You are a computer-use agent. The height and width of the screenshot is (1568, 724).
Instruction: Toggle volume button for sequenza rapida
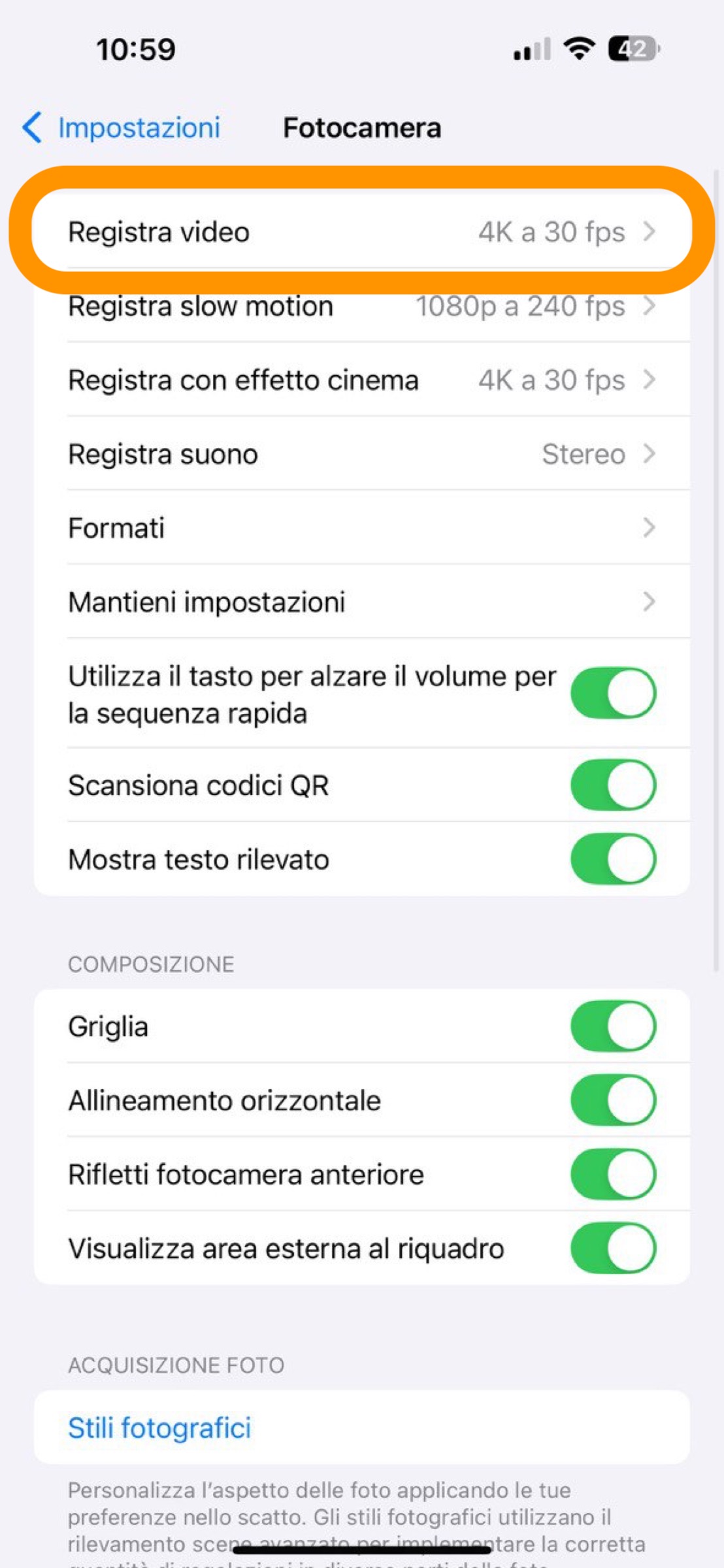612,693
